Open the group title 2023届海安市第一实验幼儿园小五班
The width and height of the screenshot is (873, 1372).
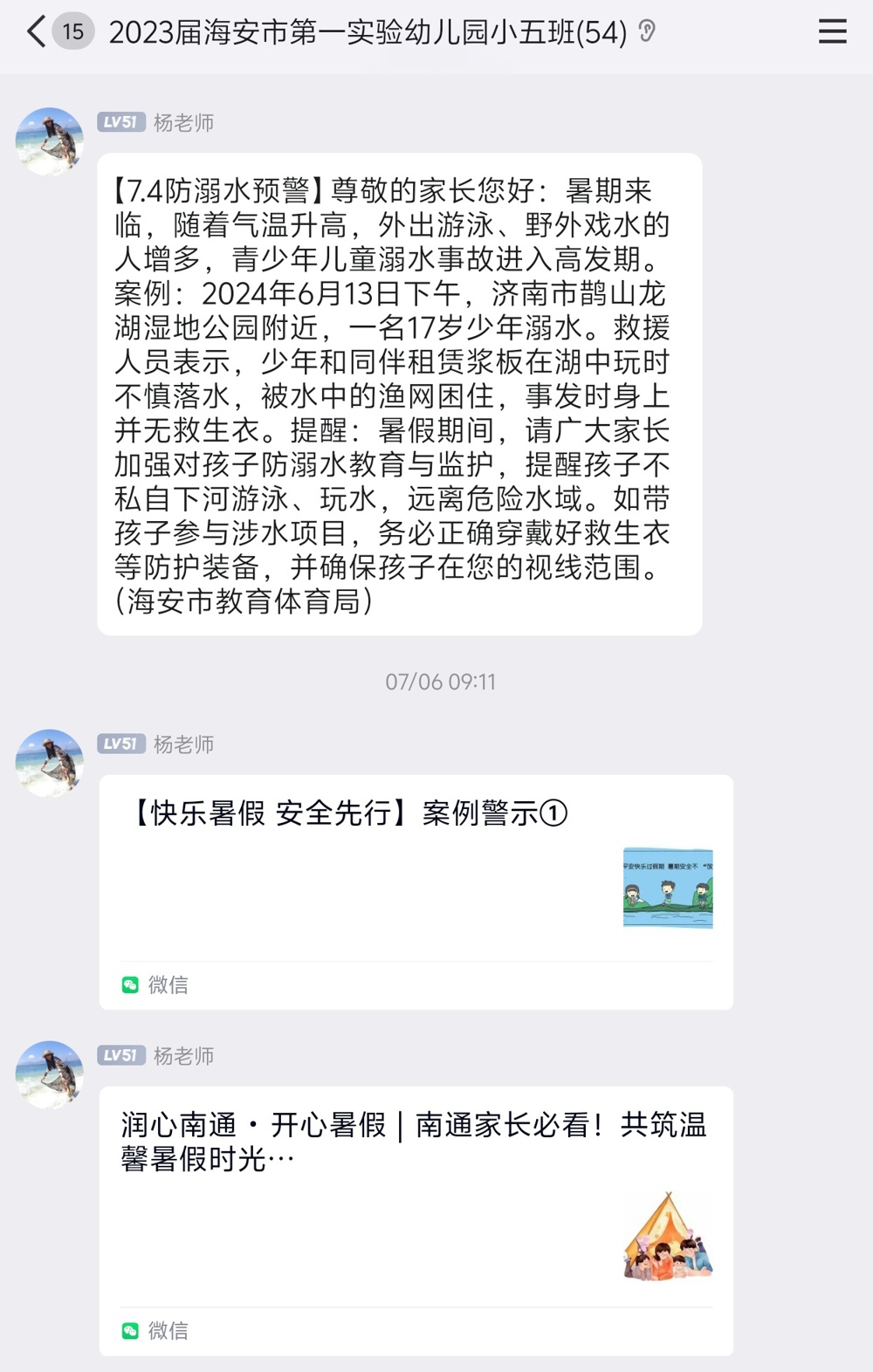click(x=367, y=31)
